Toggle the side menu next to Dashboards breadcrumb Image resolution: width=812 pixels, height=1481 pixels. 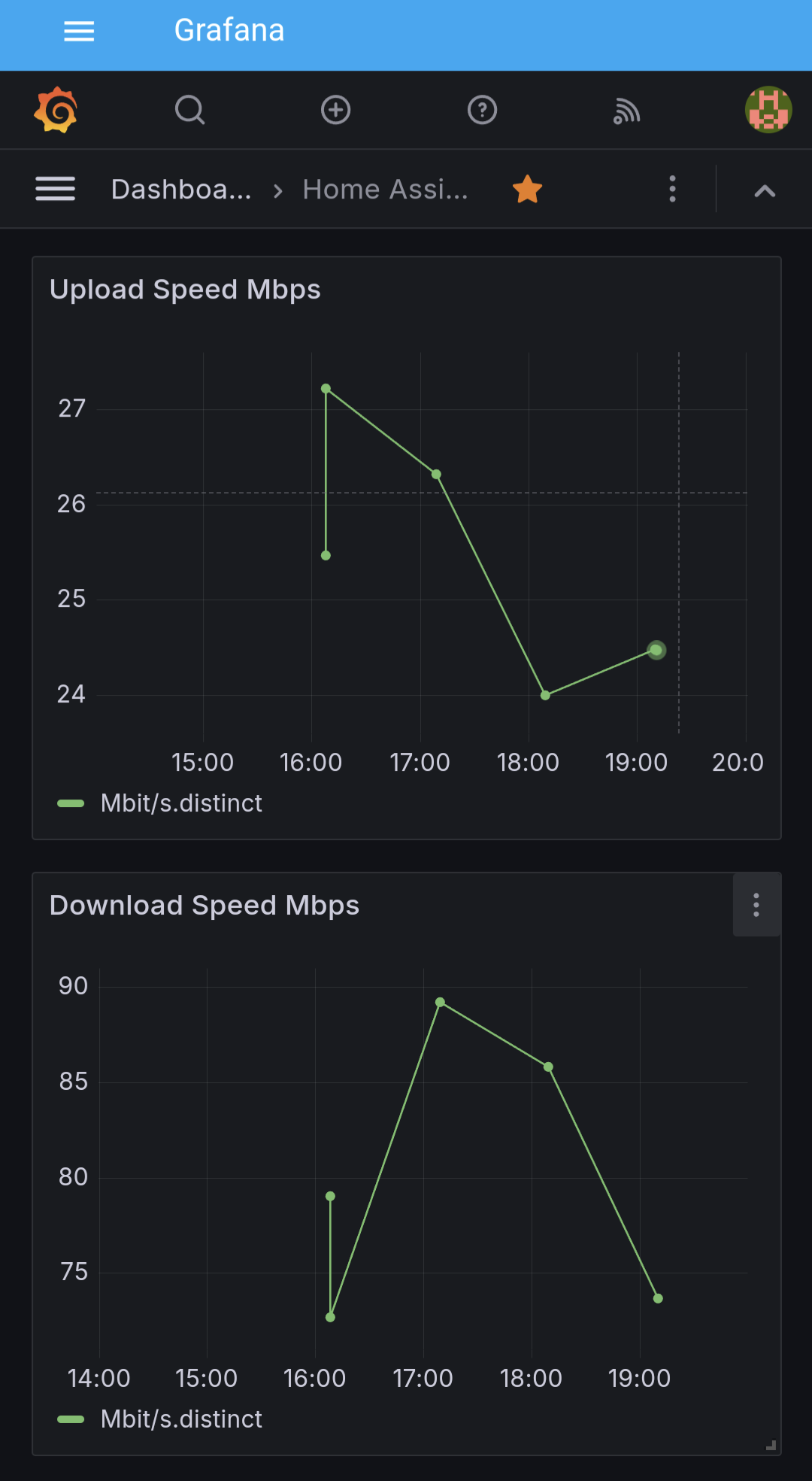(x=55, y=189)
